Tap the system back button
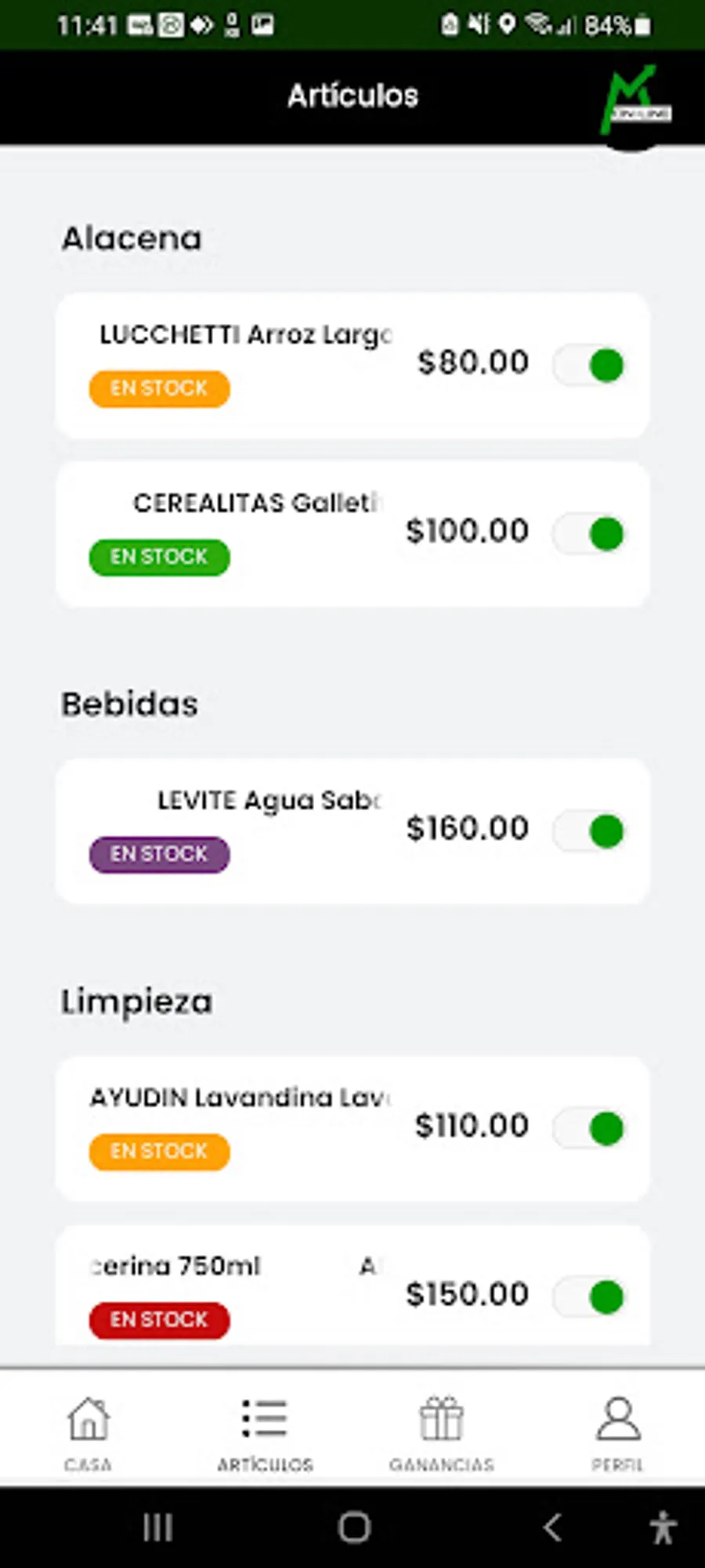 pos(552,1527)
